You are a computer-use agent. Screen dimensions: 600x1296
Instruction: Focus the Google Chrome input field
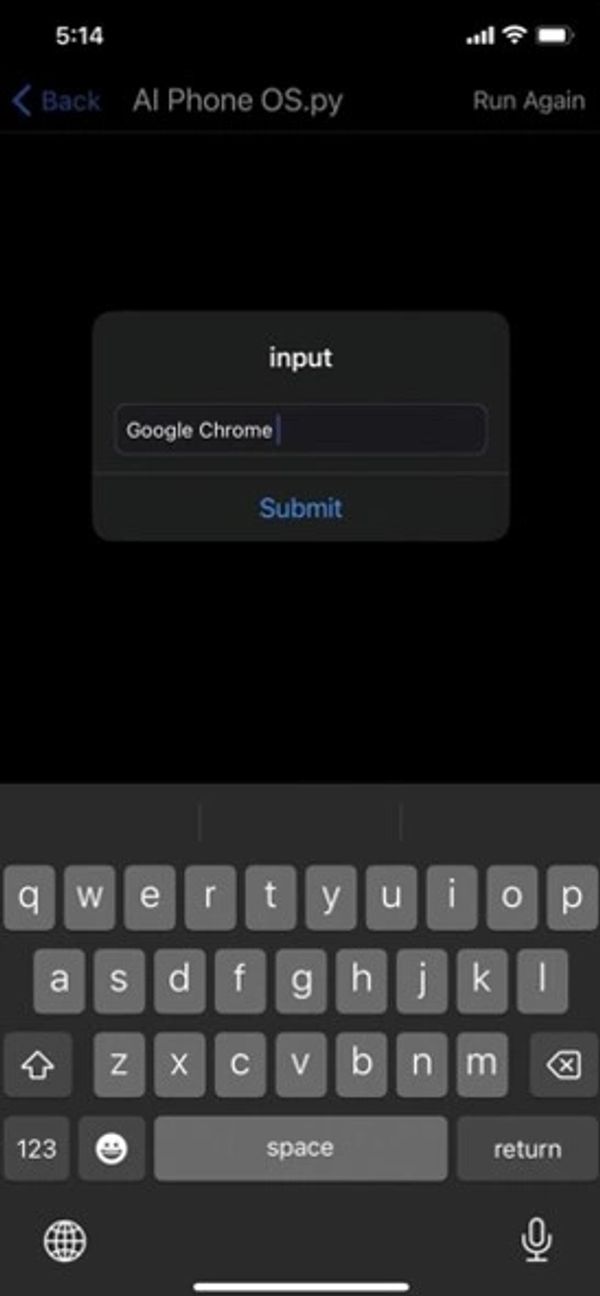(300, 431)
